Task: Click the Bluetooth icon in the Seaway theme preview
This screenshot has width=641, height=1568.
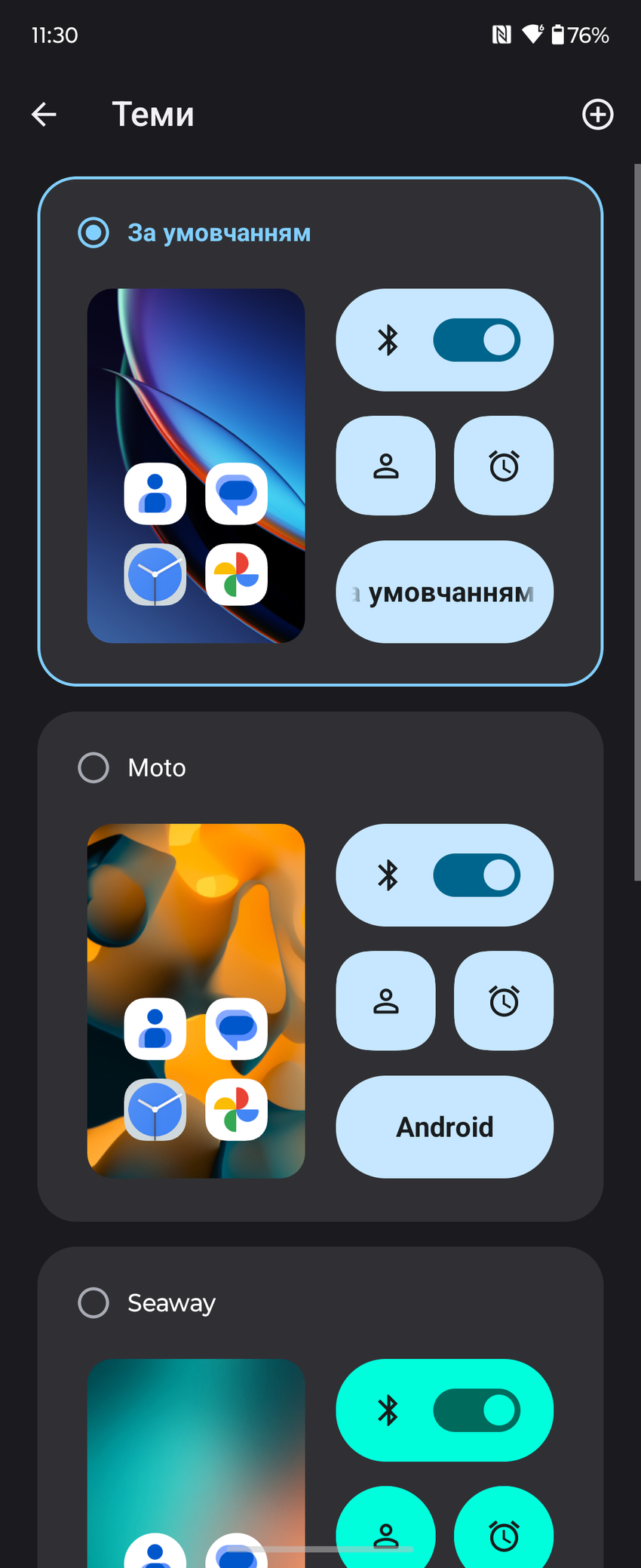Action: click(389, 1410)
